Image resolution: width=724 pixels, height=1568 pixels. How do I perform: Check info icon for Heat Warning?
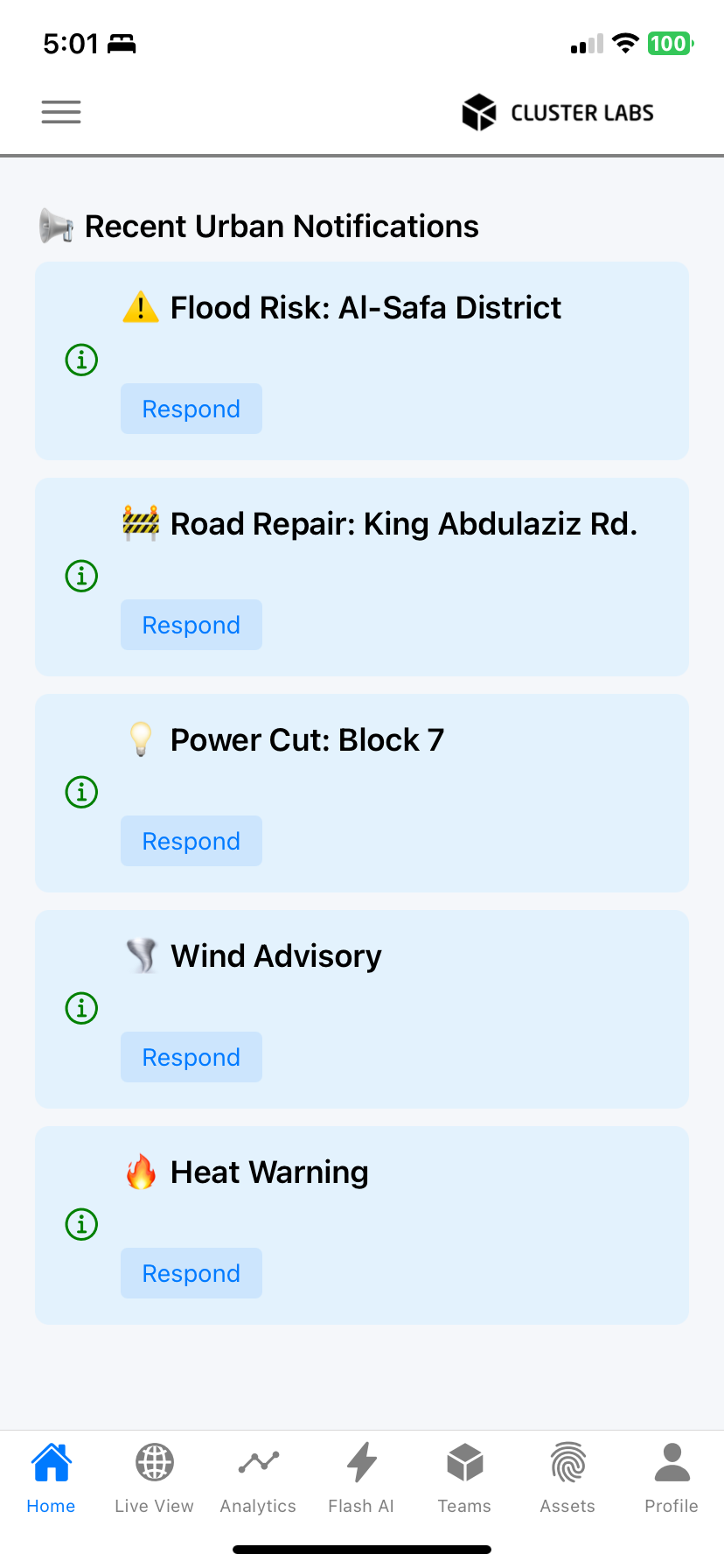pyautogui.click(x=81, y=1224)
